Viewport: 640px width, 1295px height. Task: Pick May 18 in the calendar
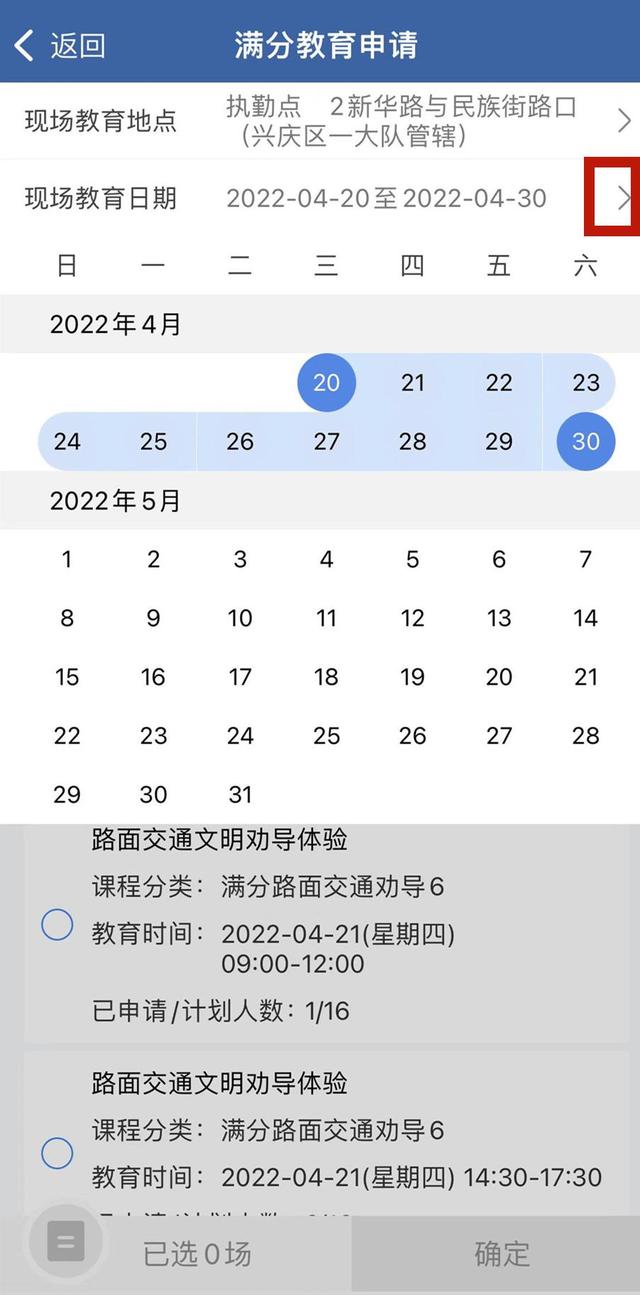click(327, 677)
